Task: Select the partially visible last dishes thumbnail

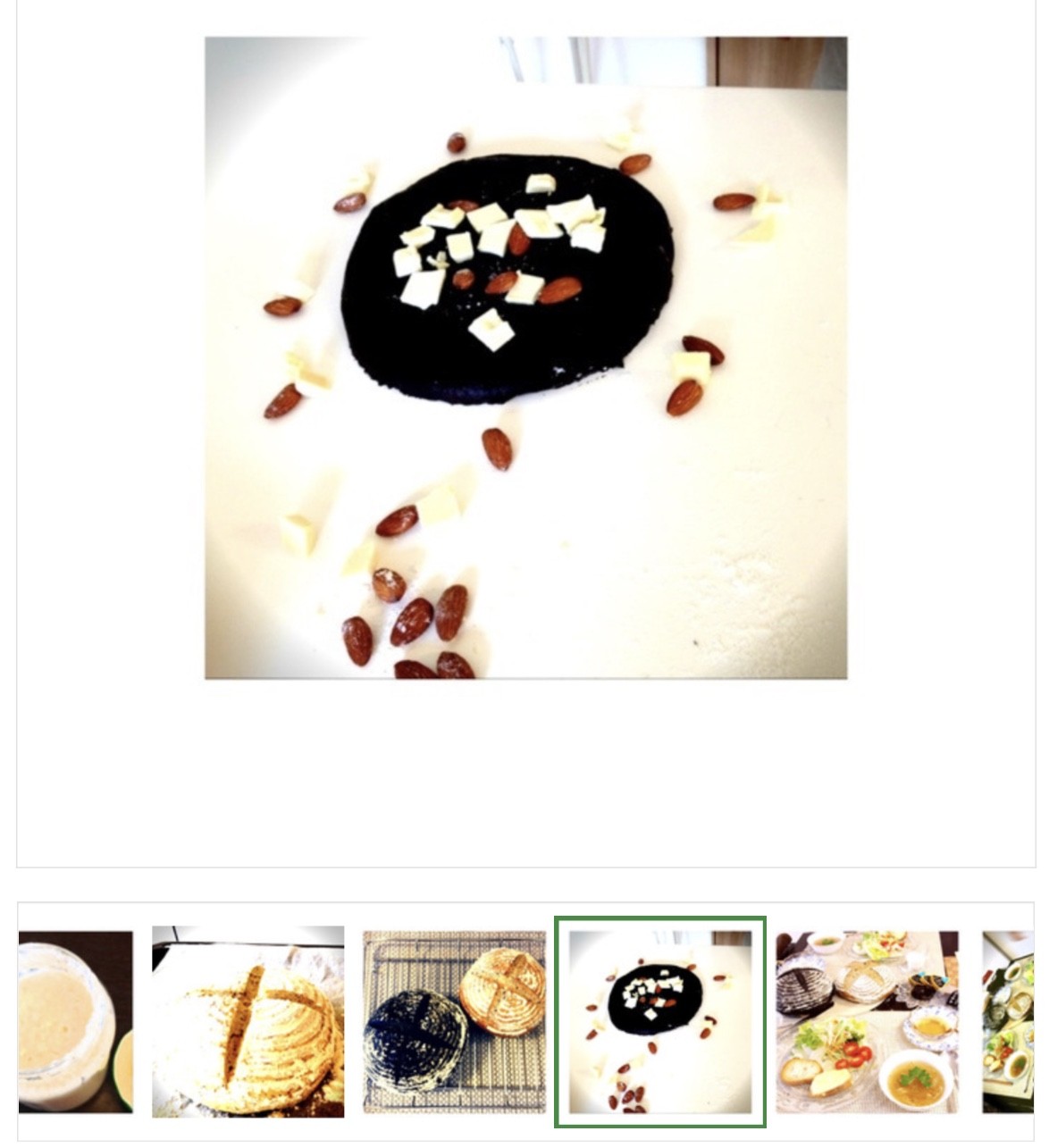Action: coord(1008,1021)
